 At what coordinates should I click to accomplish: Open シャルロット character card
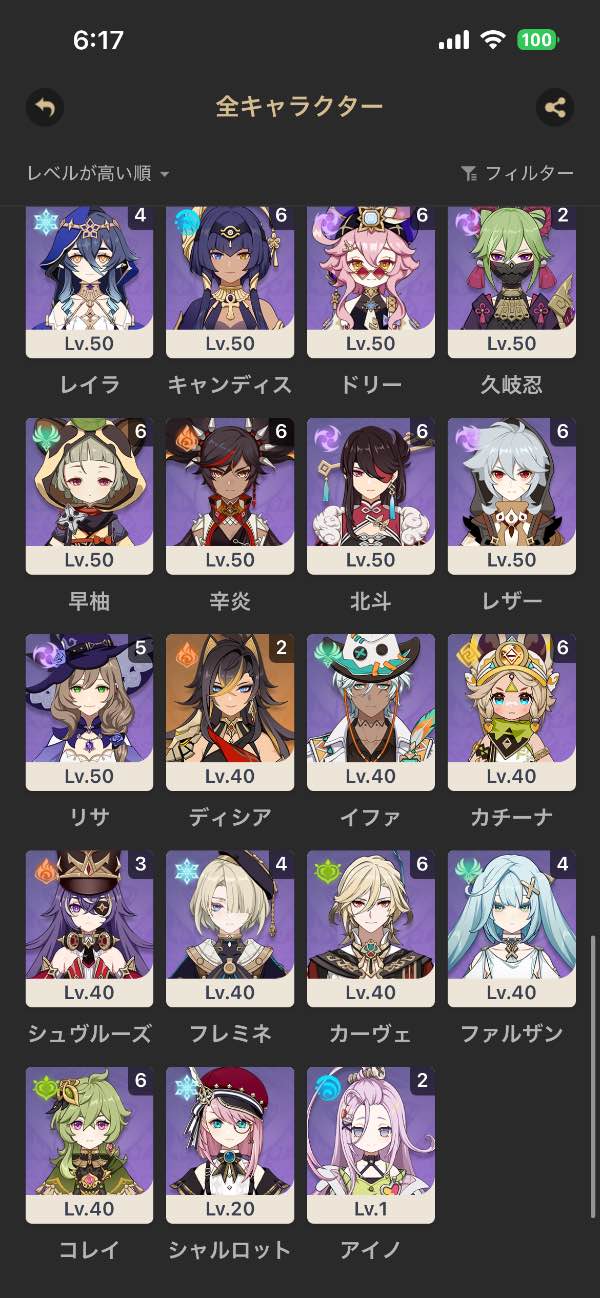click(x=230, y=1144)
